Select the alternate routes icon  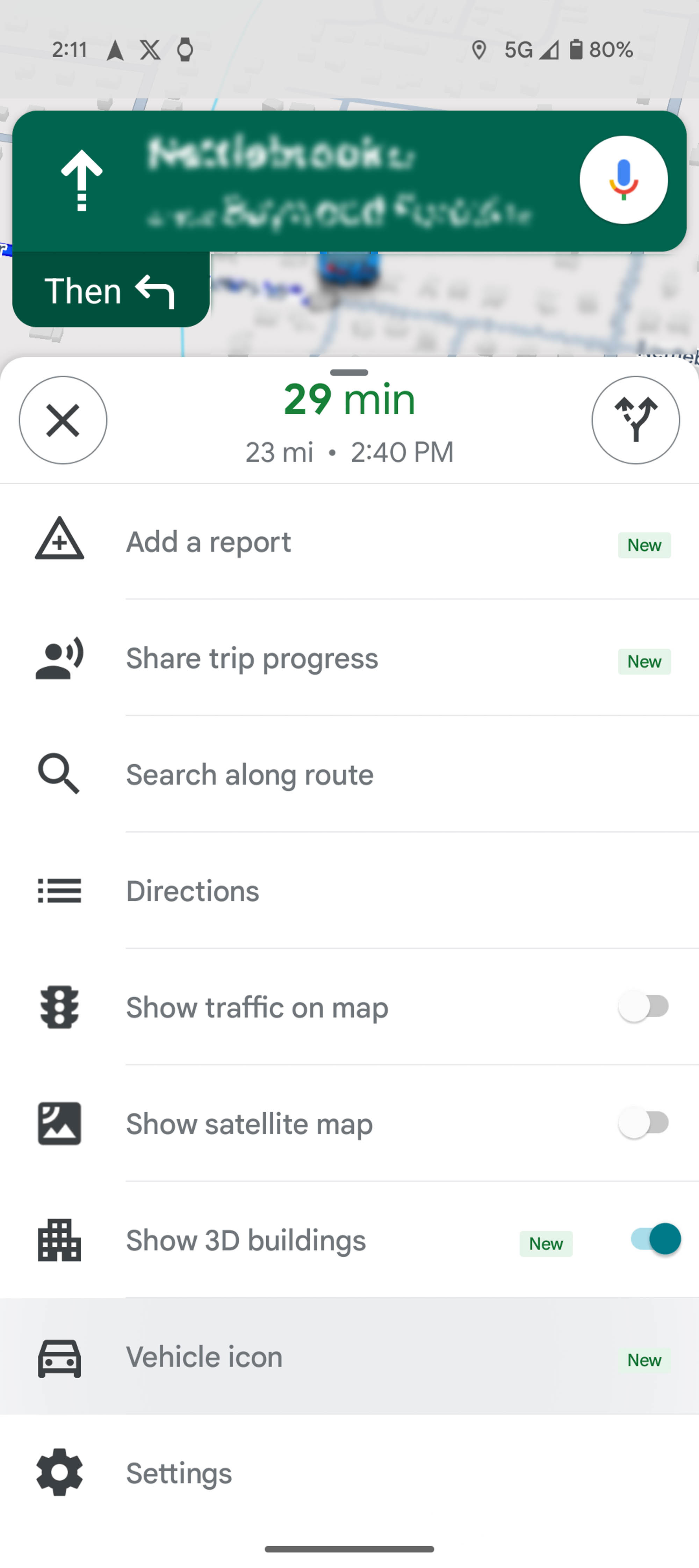(x=636, y=420)
